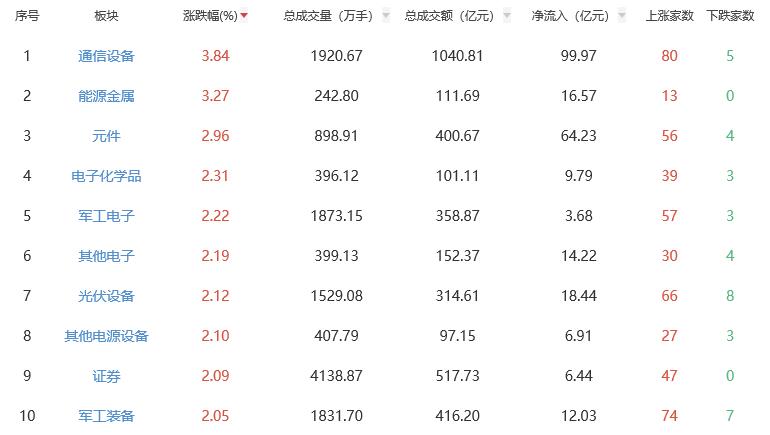
Task: Sort by 涨跌幅(%) column
Action: click(x=215, y=16)
